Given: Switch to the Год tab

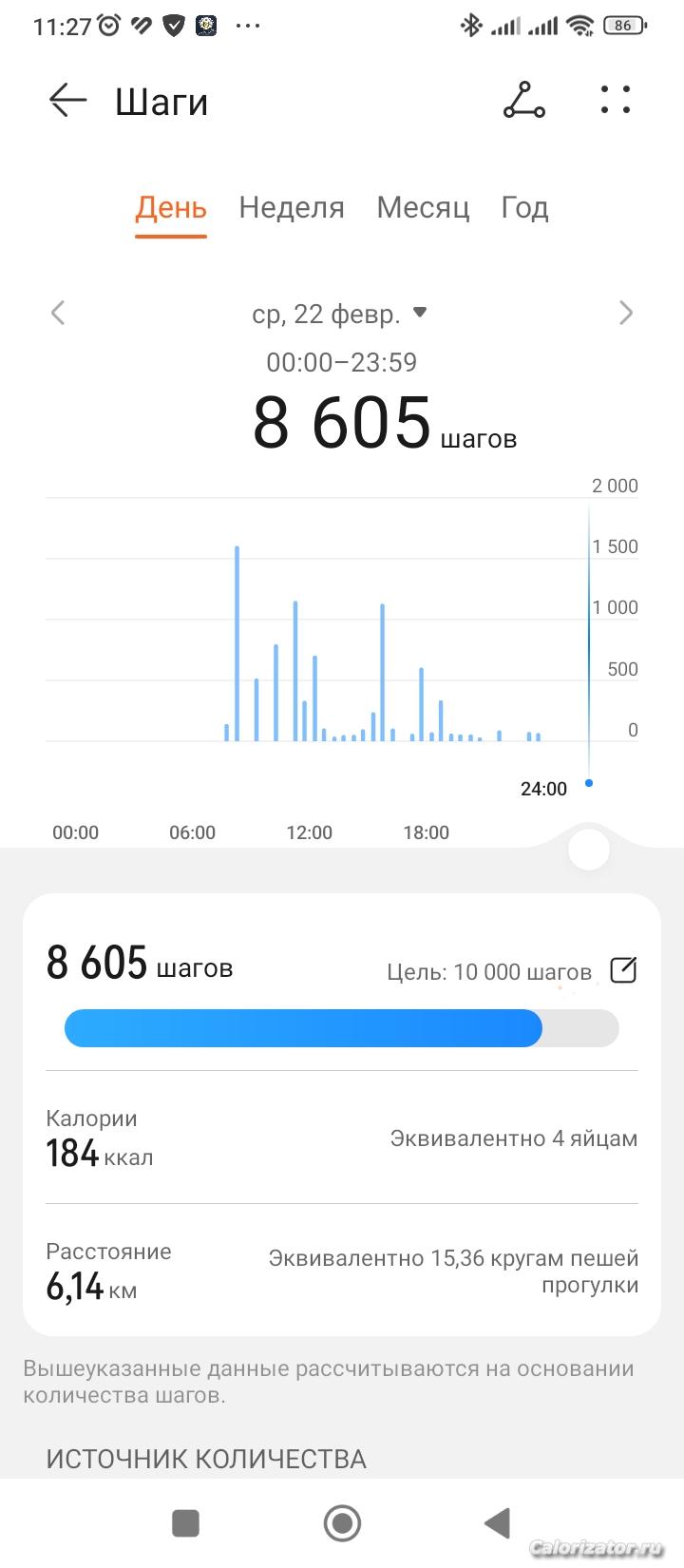Looking at the screenshot, I should pyautogui.click(x=524, y=208).
